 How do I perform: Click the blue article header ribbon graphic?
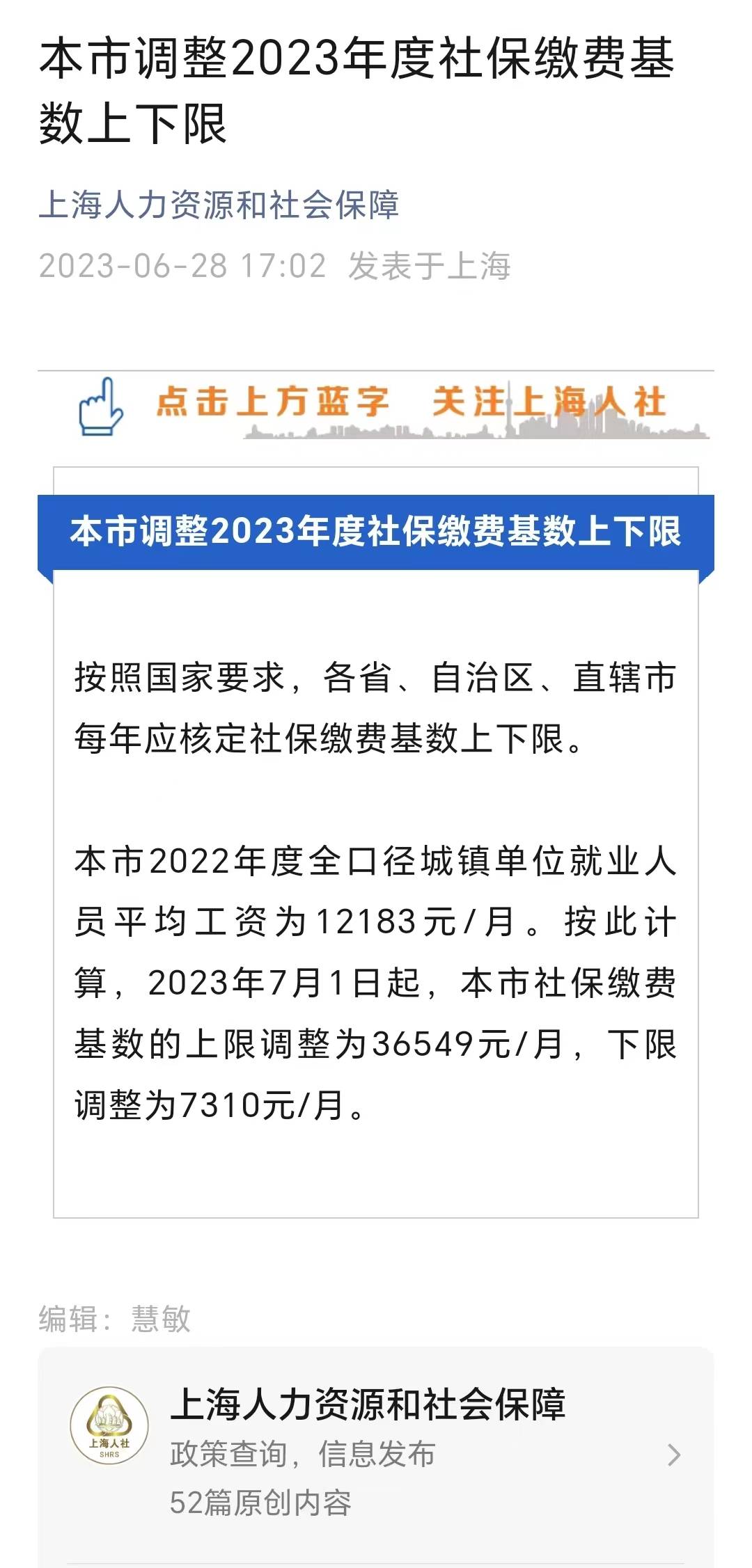click(x=376, y=532)
